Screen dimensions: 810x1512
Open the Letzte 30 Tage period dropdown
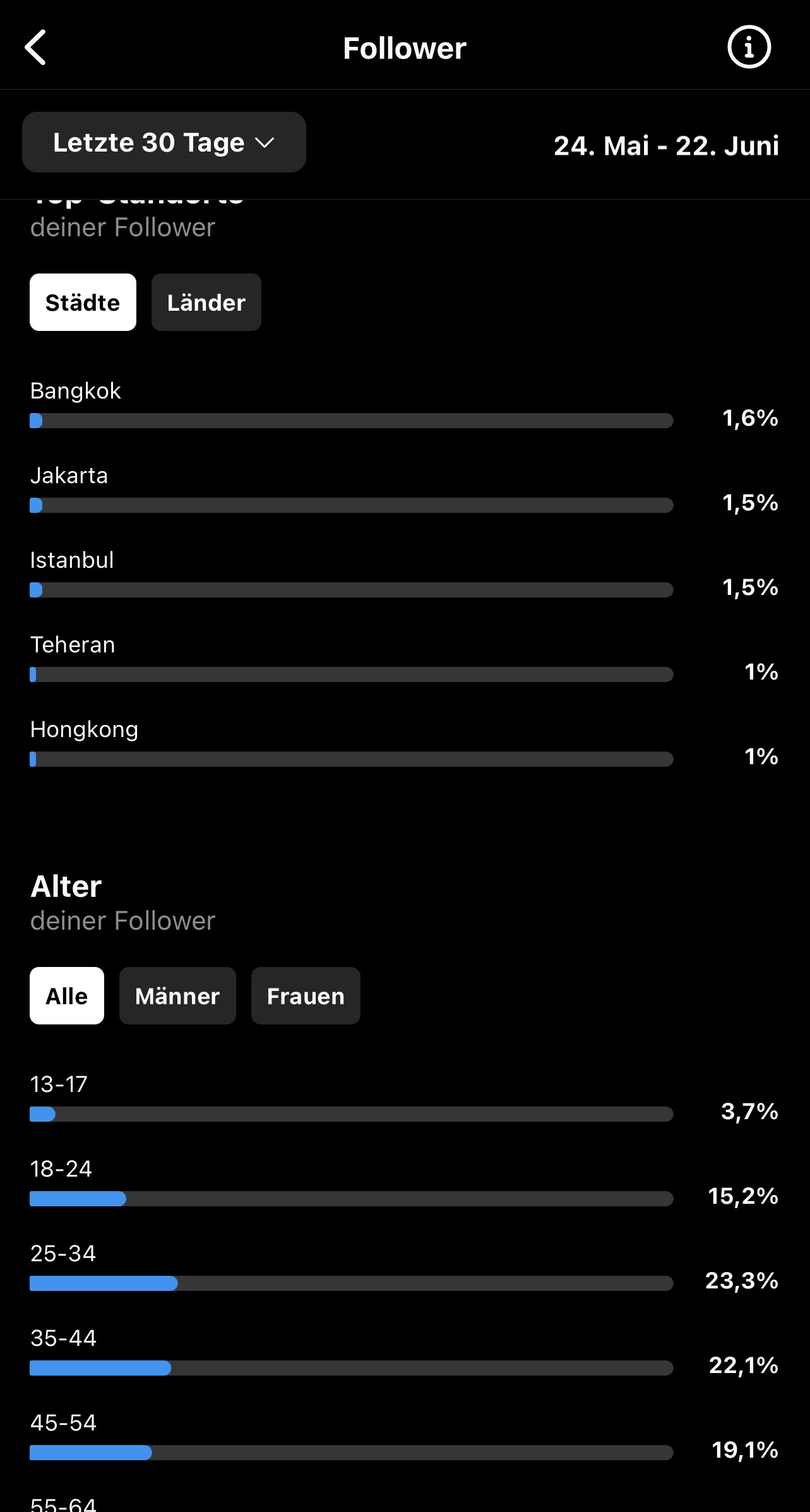pos(164,142)
